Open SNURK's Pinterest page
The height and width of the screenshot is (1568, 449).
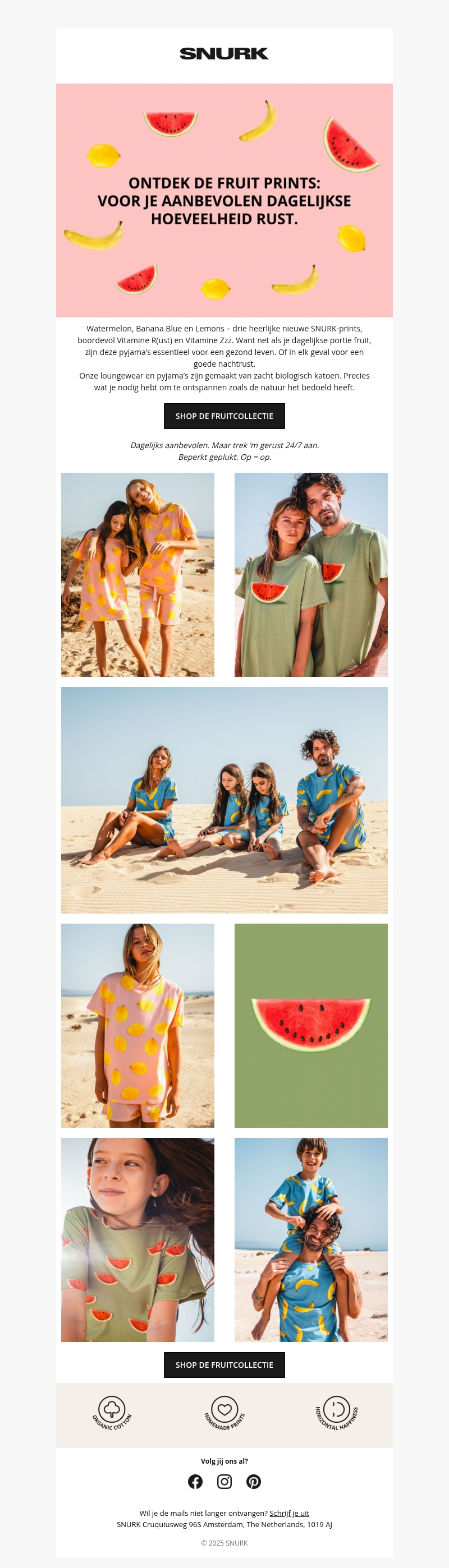coord(254,1481)
